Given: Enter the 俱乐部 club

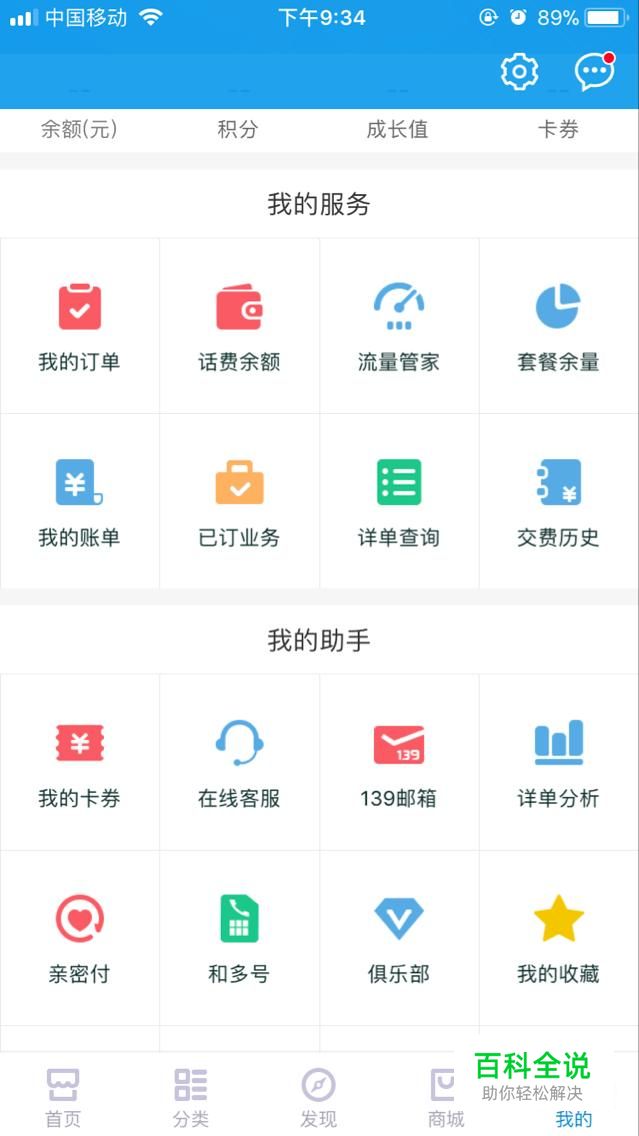Looking at the screenshot, I should (x=399, y=937).
